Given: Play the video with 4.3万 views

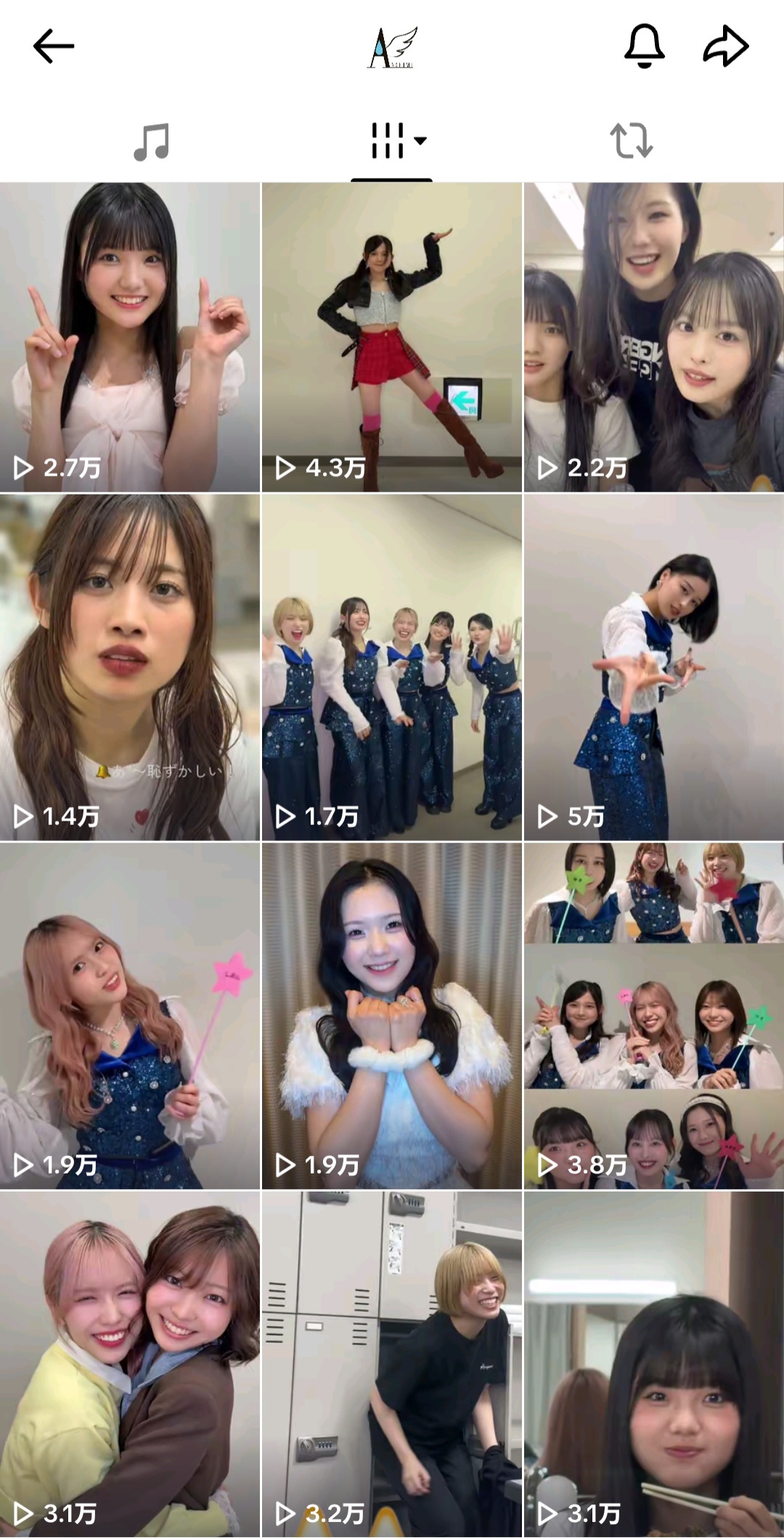Looking at the screenshot, I should pos(392,337).
